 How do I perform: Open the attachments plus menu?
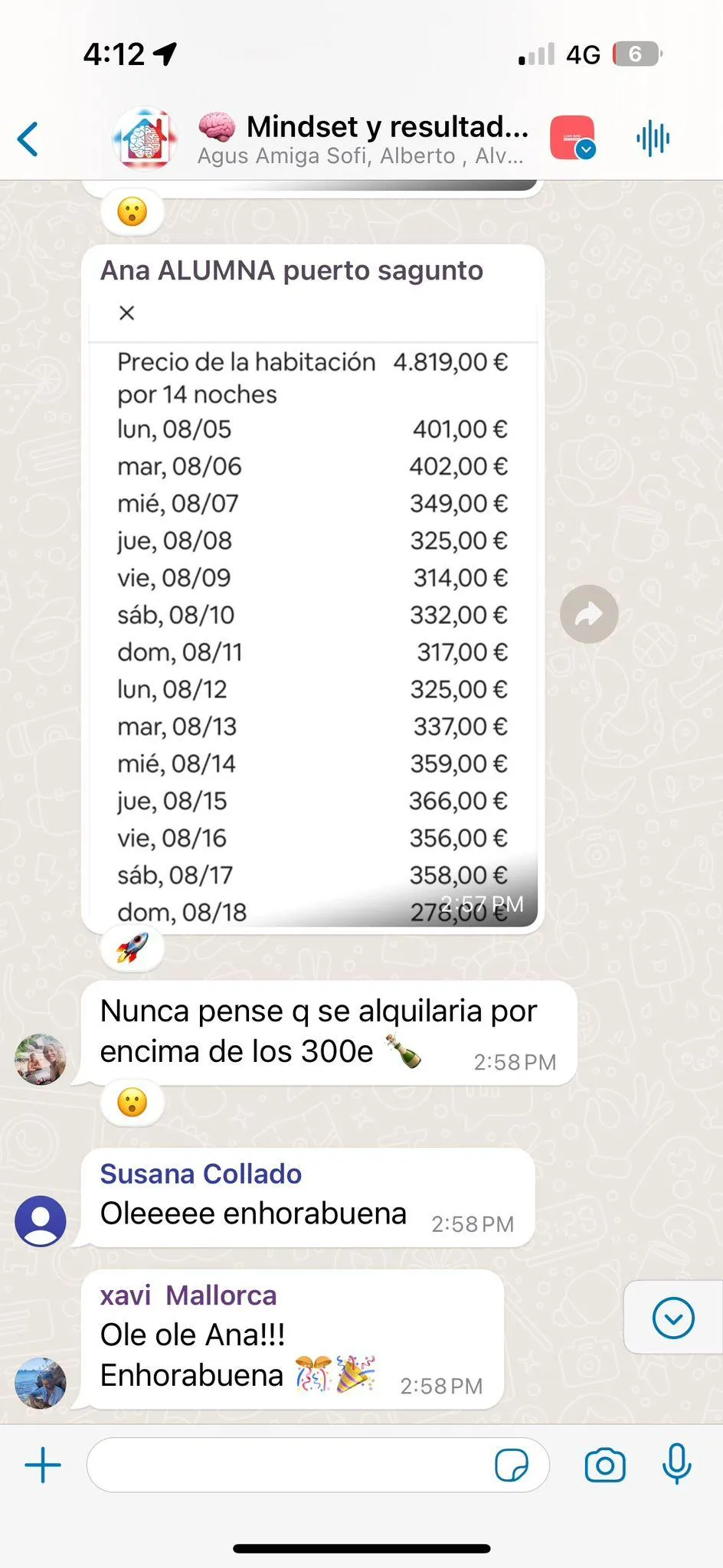click(43, 1465)
